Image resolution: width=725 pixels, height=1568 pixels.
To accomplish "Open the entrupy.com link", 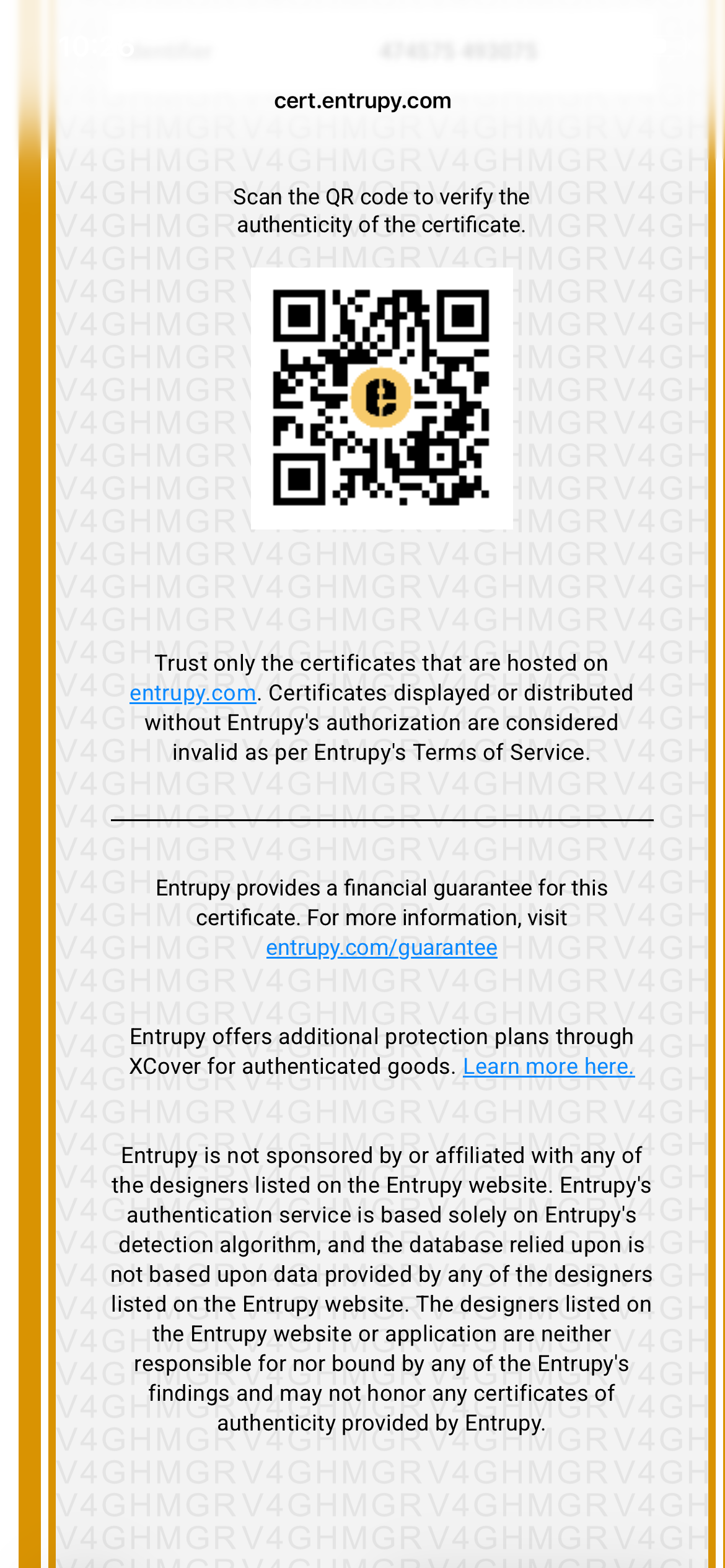I will point(193,693).
